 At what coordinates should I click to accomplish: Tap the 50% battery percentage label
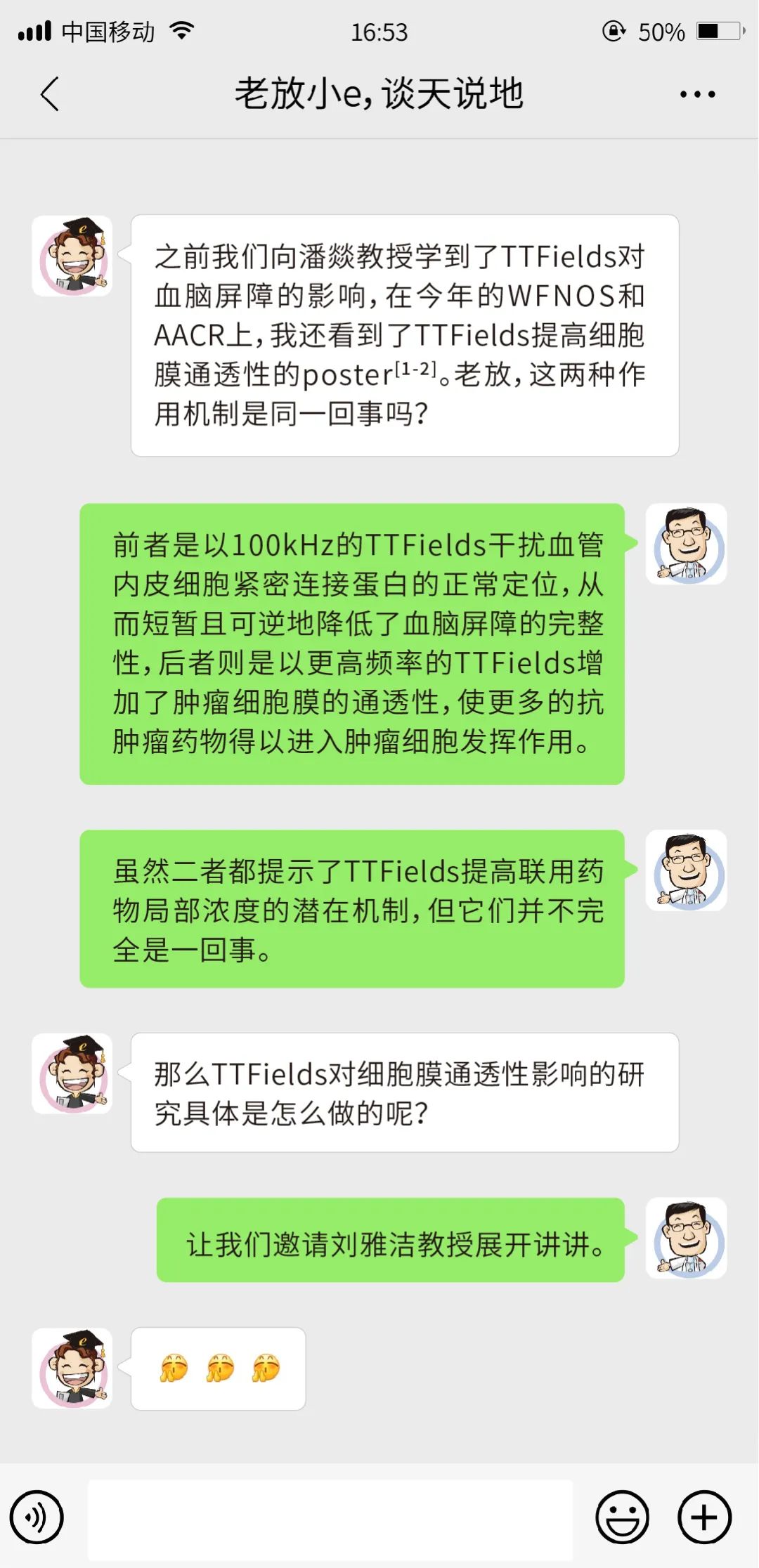(664, 31)
